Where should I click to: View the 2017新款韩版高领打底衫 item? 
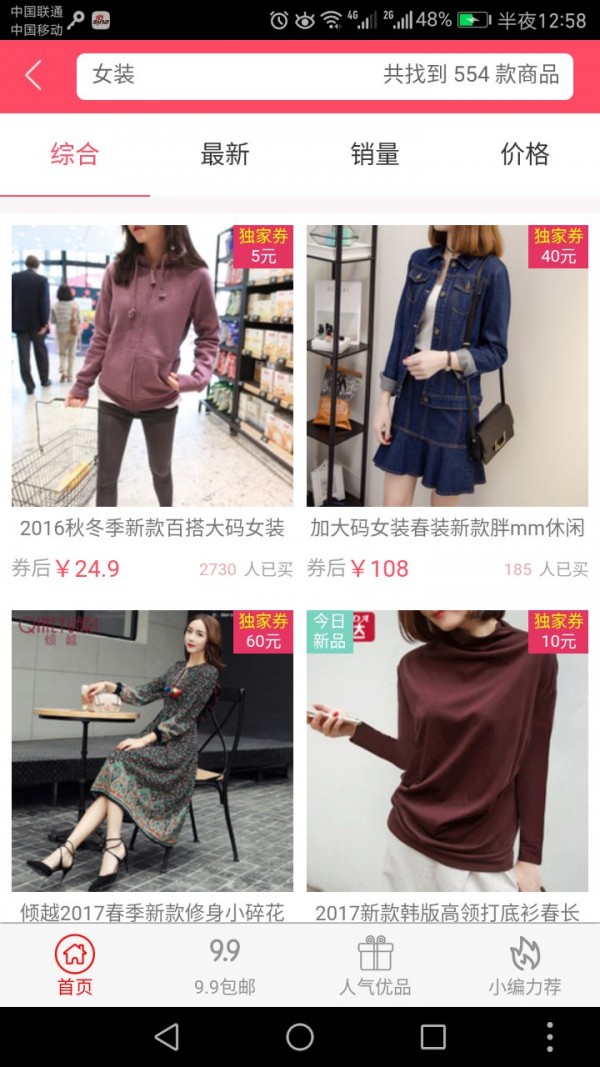click(x=447, y=750)
